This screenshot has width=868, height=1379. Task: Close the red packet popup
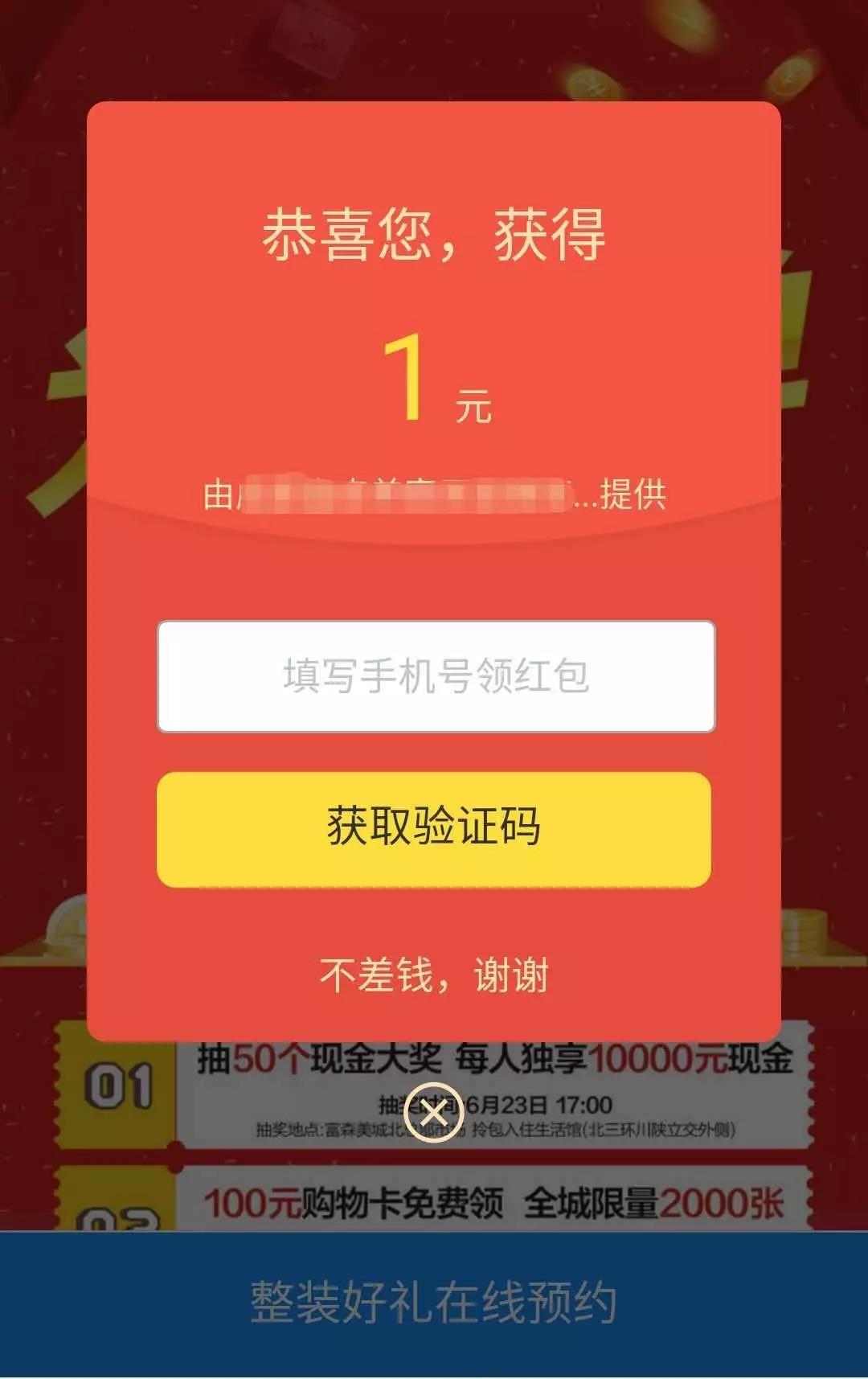pyautogui.click(x=434, y=1114)
